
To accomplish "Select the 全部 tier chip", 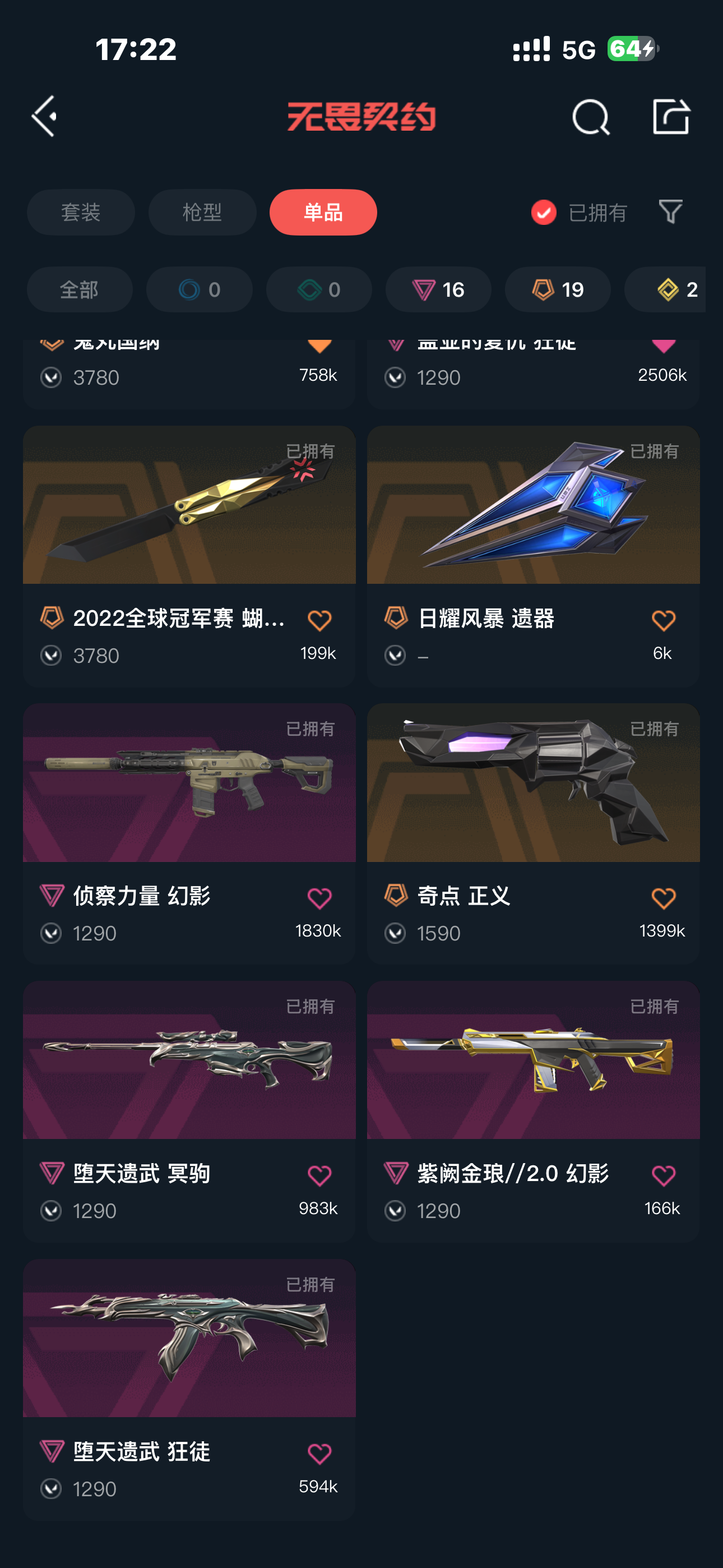I will tap(79, 290).
